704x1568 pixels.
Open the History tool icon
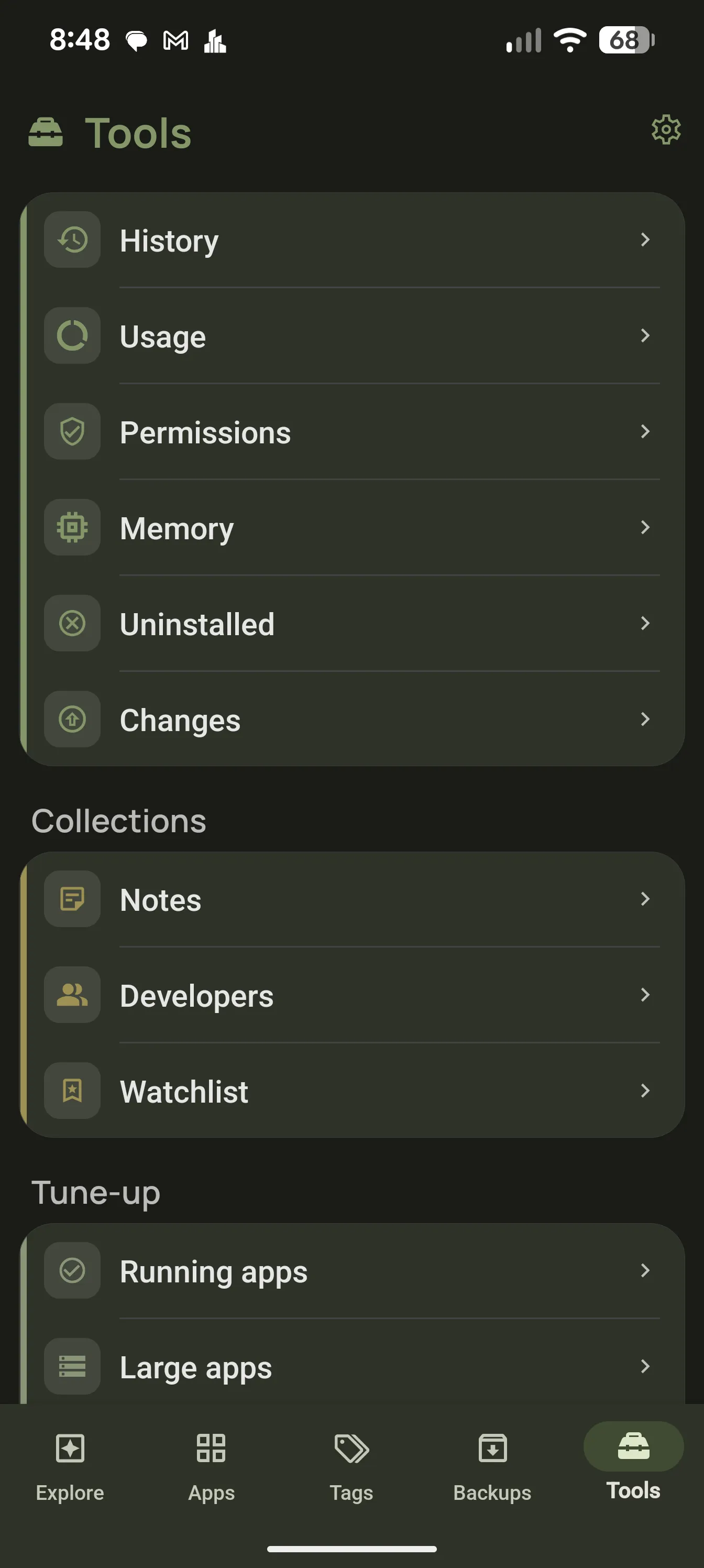click(72, 241)
